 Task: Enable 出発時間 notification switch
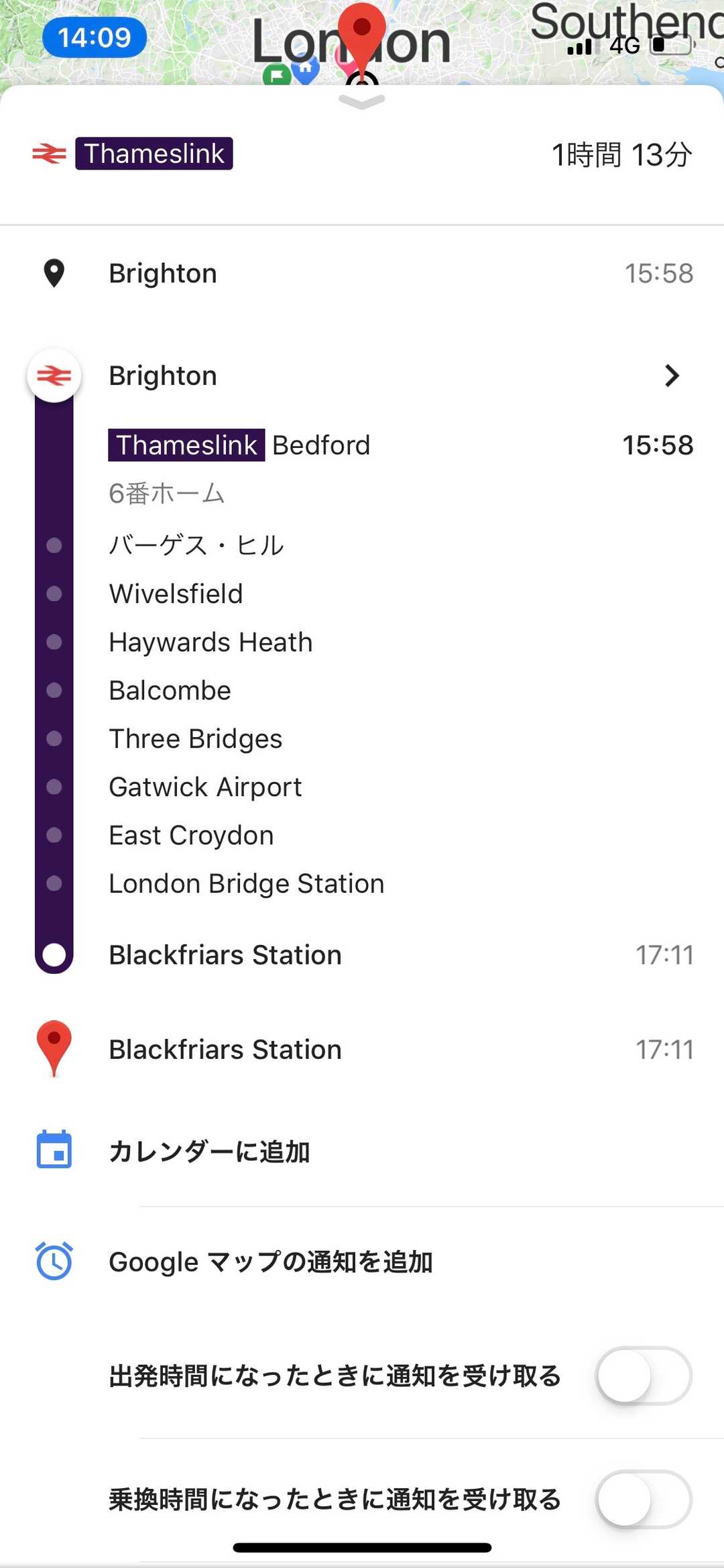pyautogui.click(x=644, y=1376)
